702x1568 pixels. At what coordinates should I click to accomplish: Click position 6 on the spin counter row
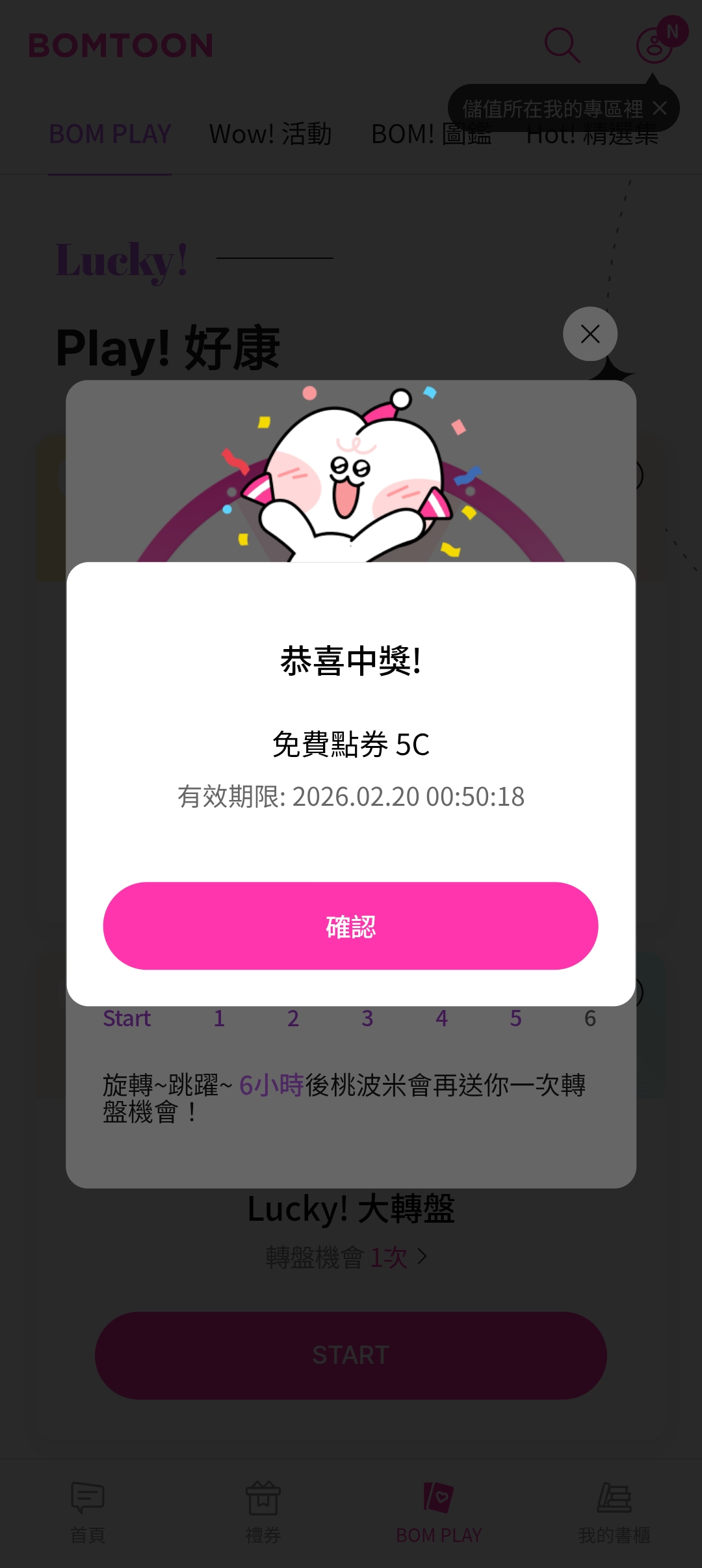590,1018
